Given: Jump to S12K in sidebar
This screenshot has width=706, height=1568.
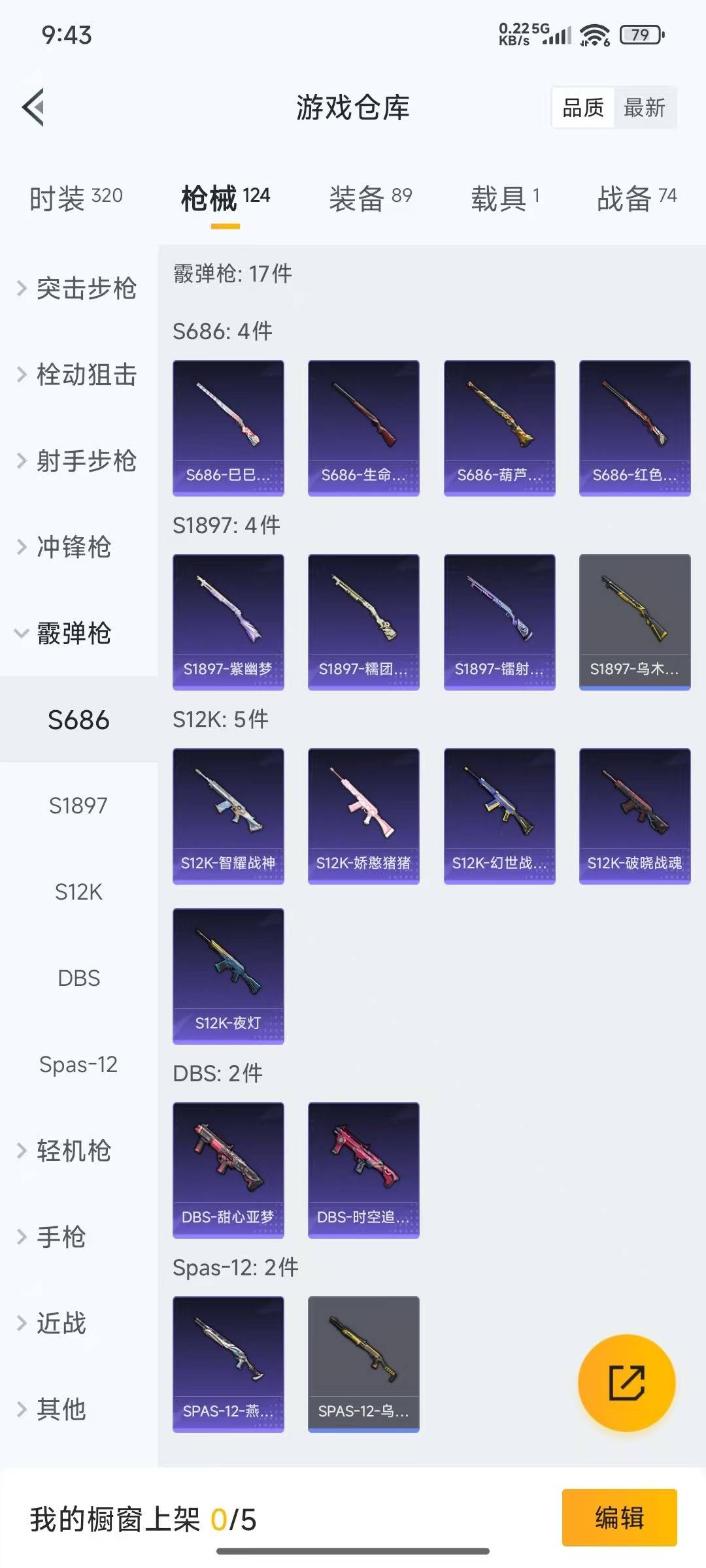Looking at the screenshot, I should click(78, 892).
